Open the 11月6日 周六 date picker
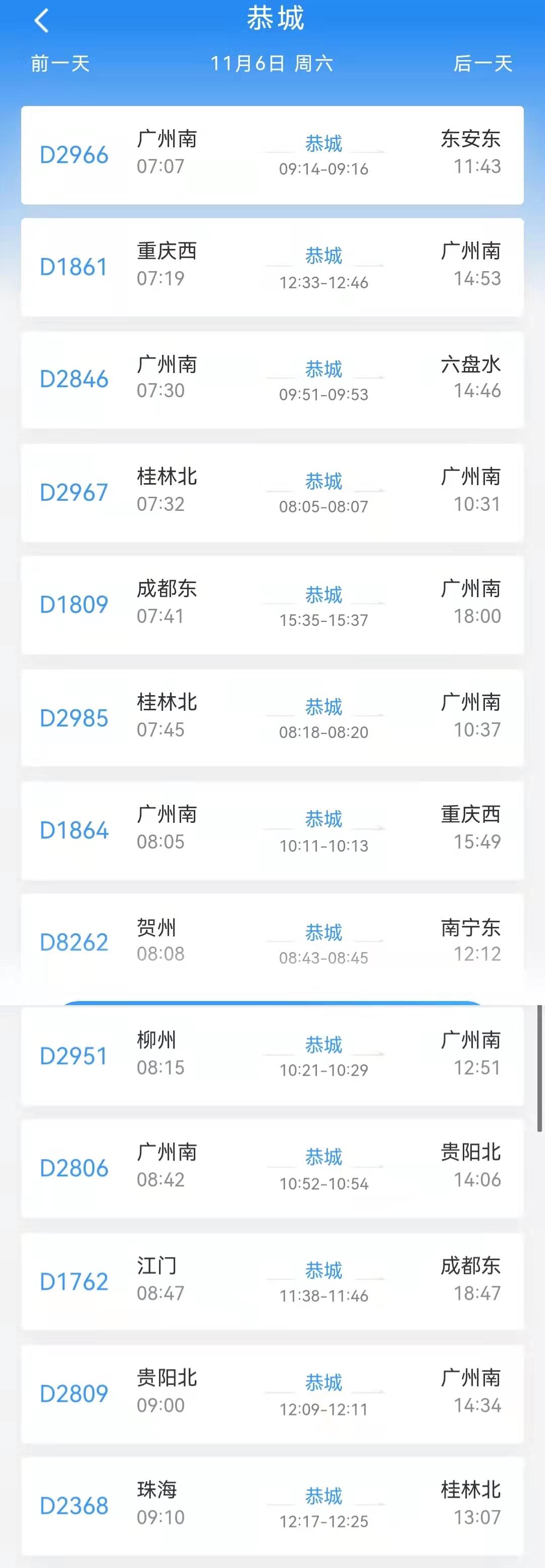This screenshot has width=545, height=1568. [271, 63]
